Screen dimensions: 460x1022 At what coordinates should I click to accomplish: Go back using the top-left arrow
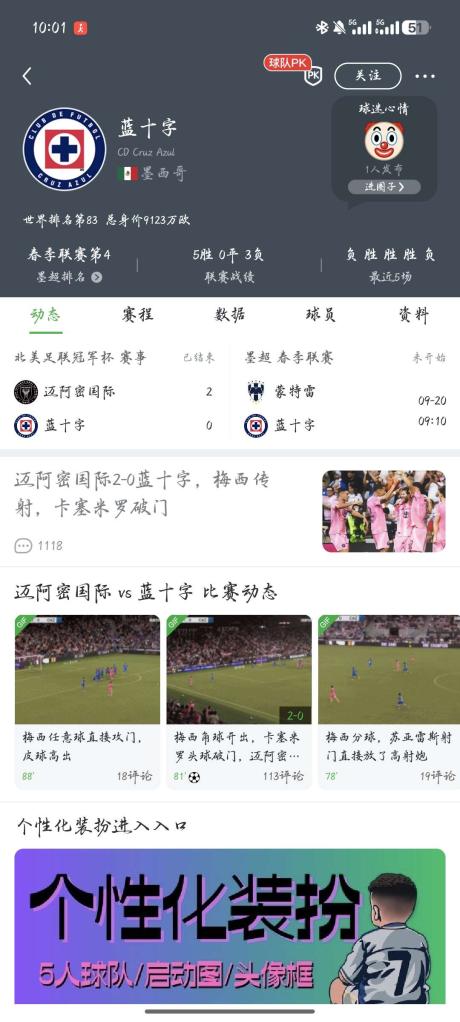27,76
